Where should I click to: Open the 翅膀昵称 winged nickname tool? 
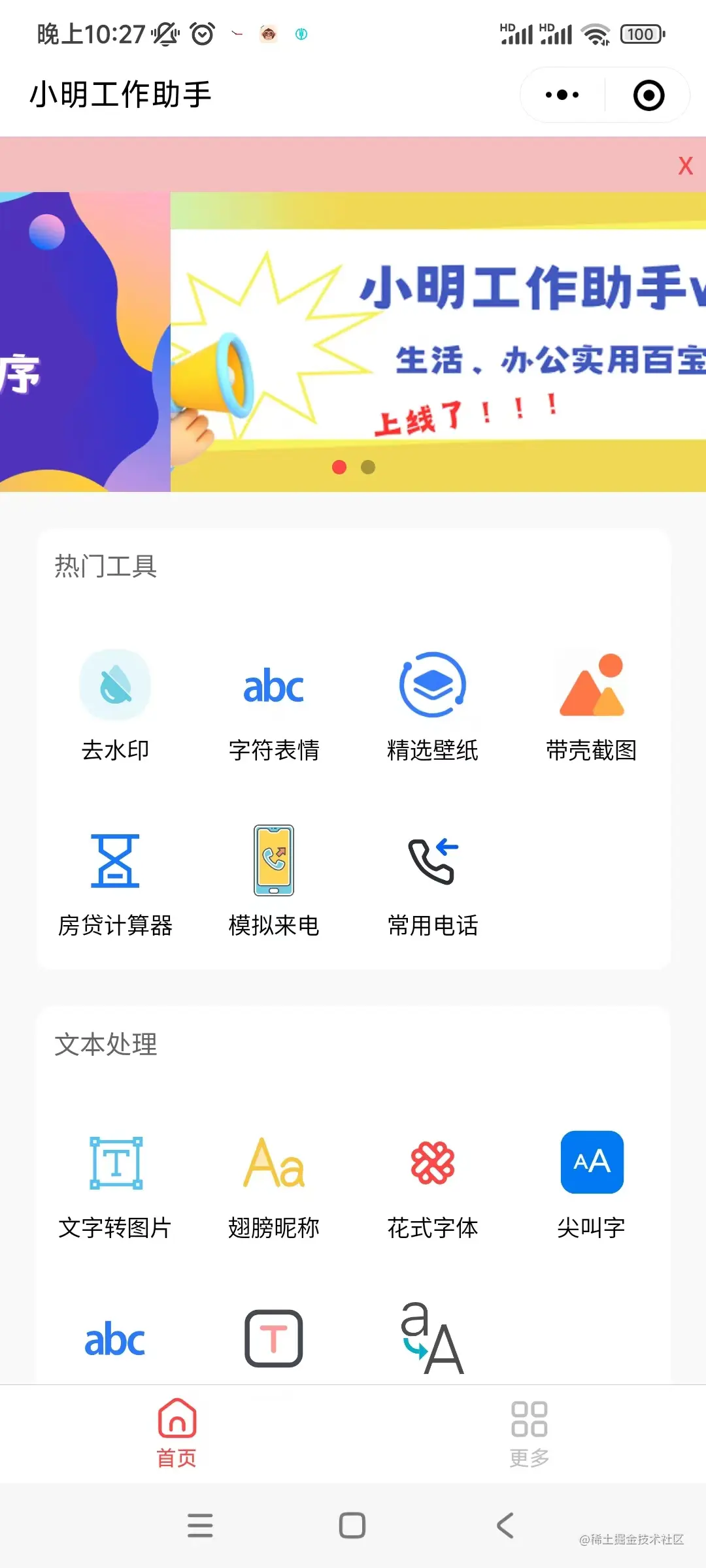(x=274, y=1186)
